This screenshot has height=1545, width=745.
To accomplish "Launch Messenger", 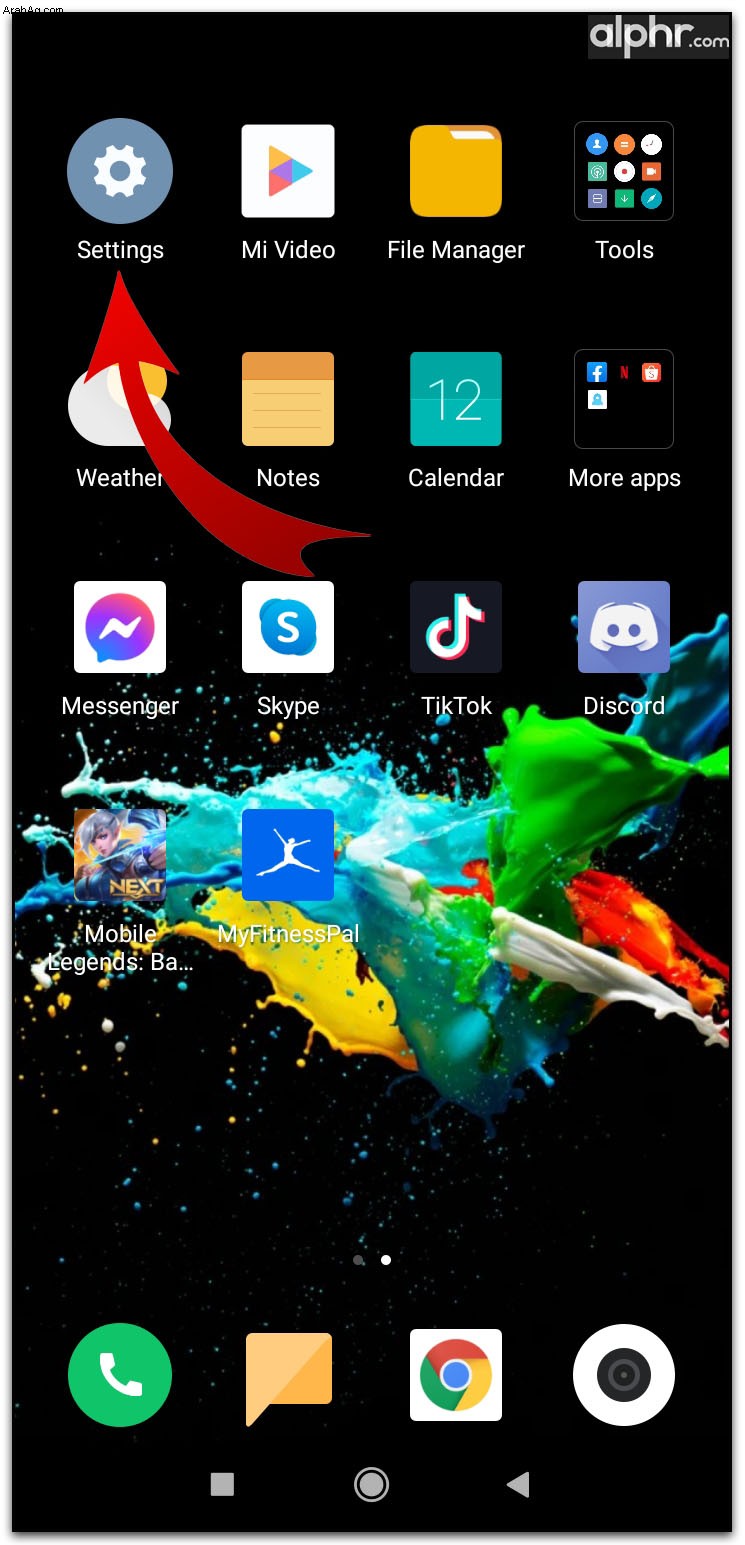I will pos(120,627).
